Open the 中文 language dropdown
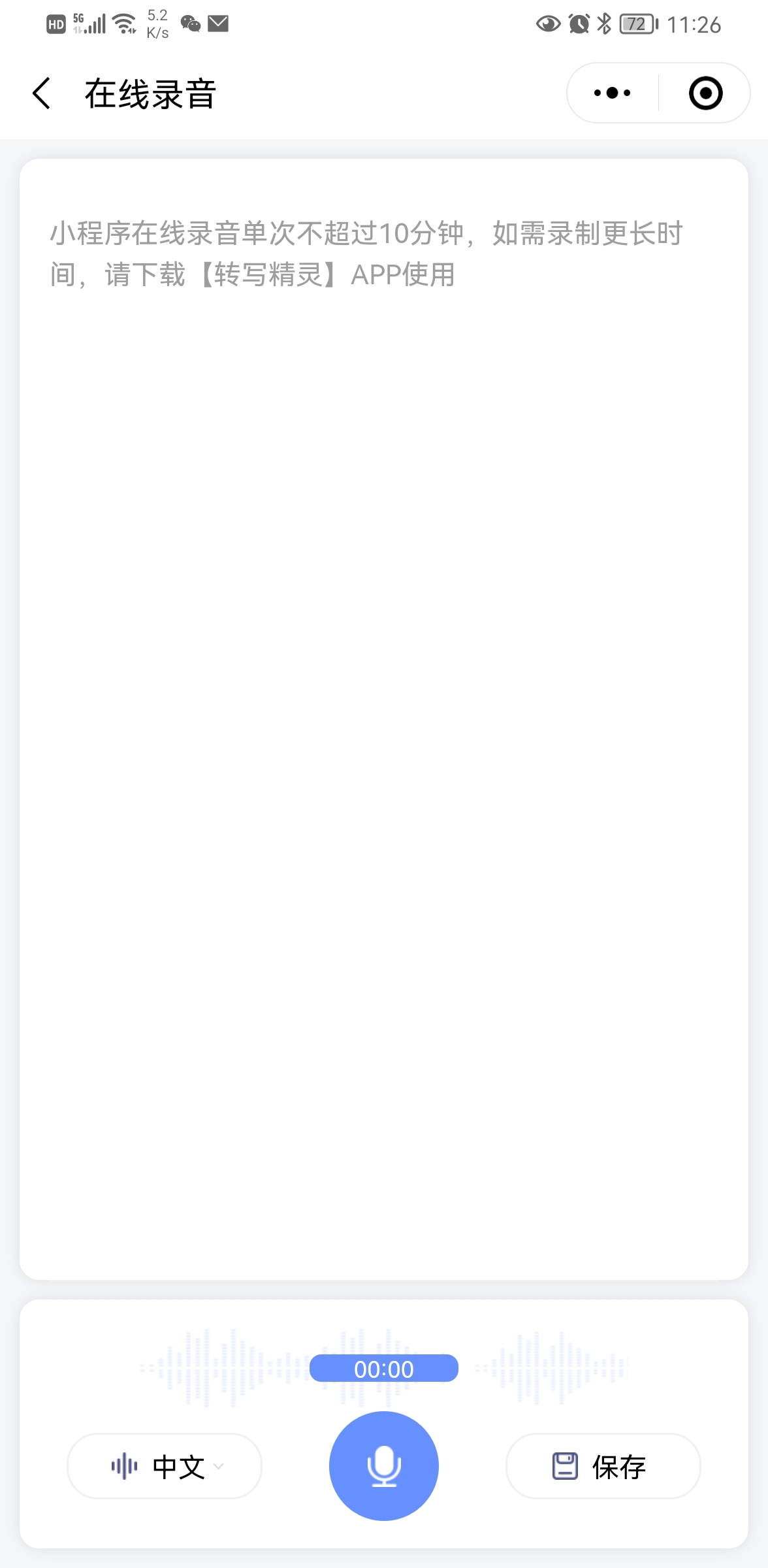The image size is (768, 1568). tap(165, 1467)
